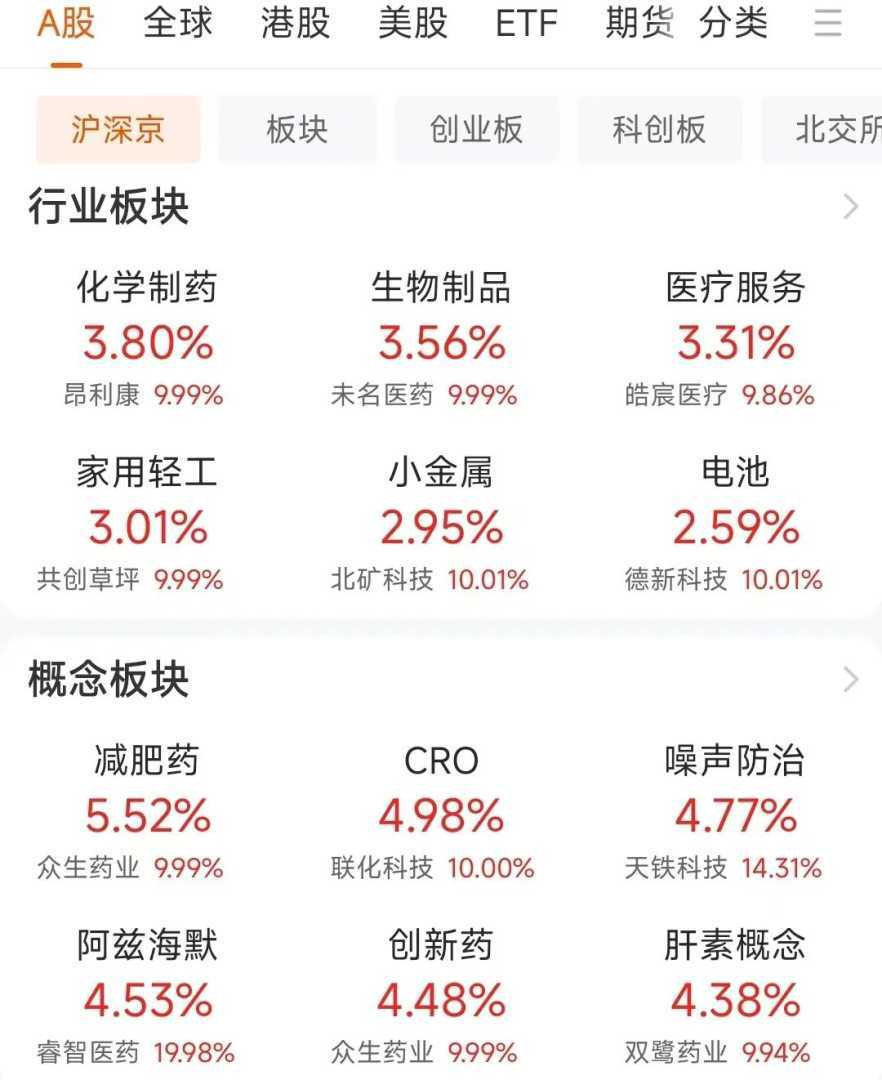Select the 创业板 chip
Image resolution: width=882 pixels, height=1080 pixels.
[476, 130]
